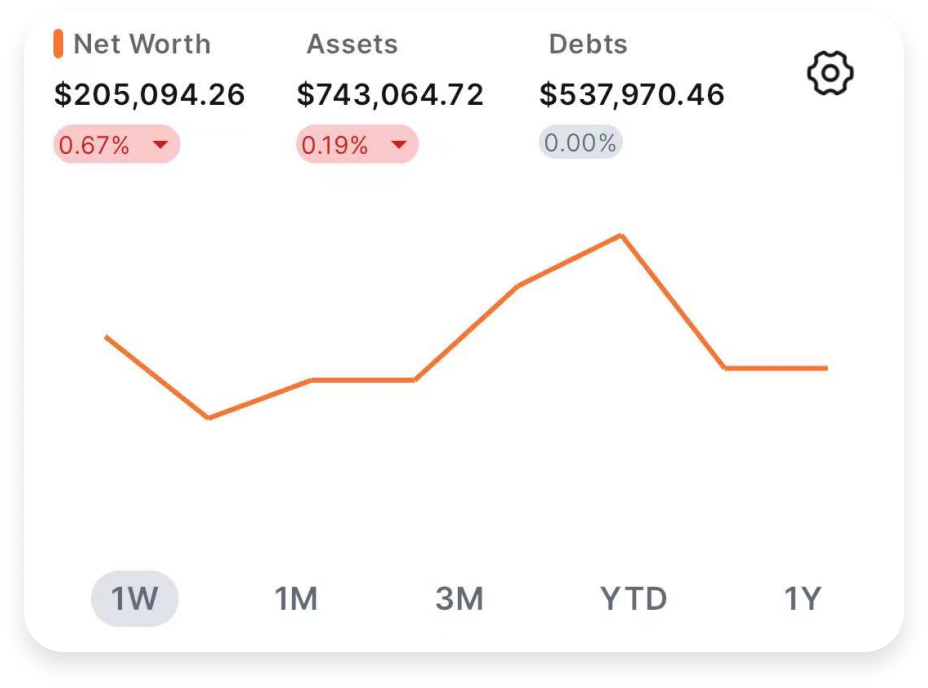928x688 pixels.
Task: Switch chart to YTD
Action: click(633, 599)
